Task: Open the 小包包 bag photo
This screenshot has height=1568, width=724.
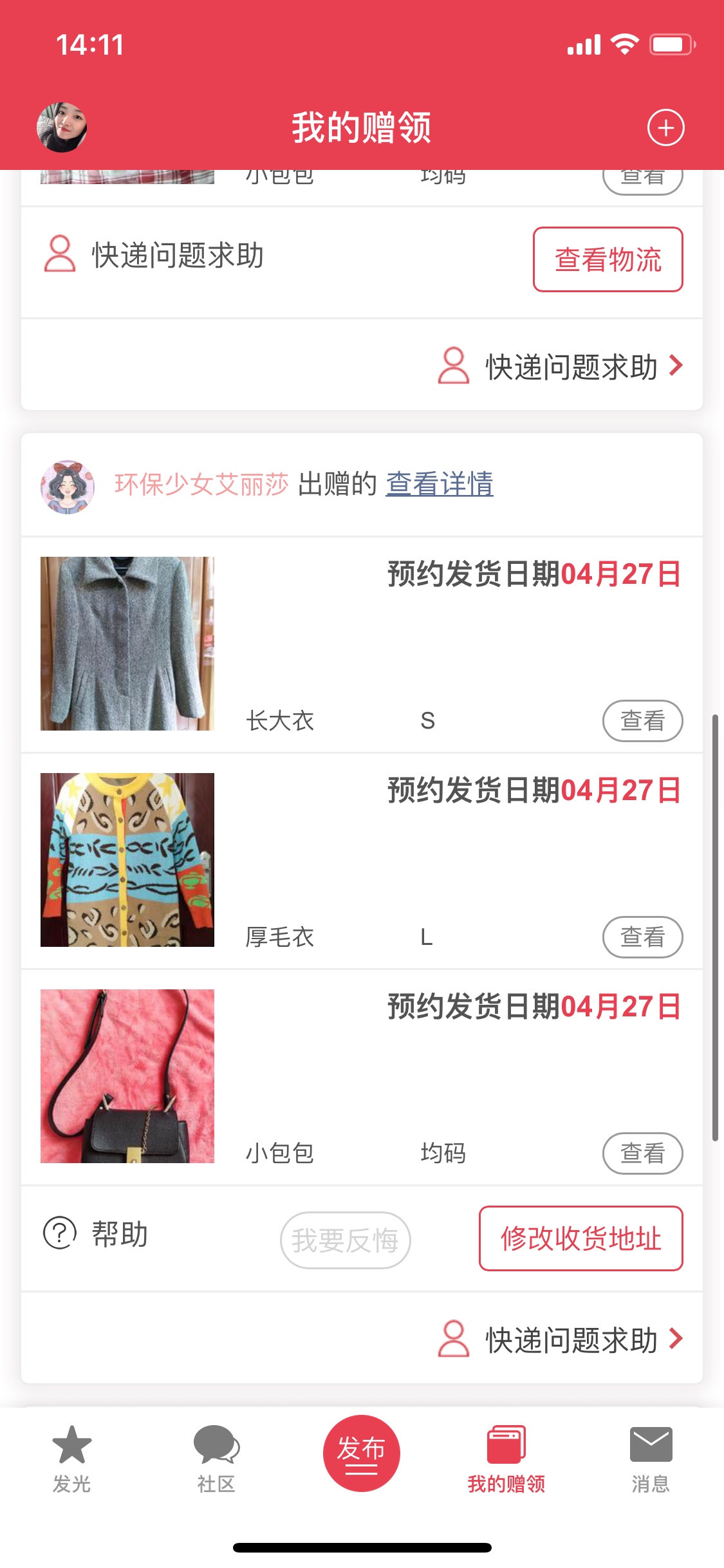Action: tap(127, 1076)
